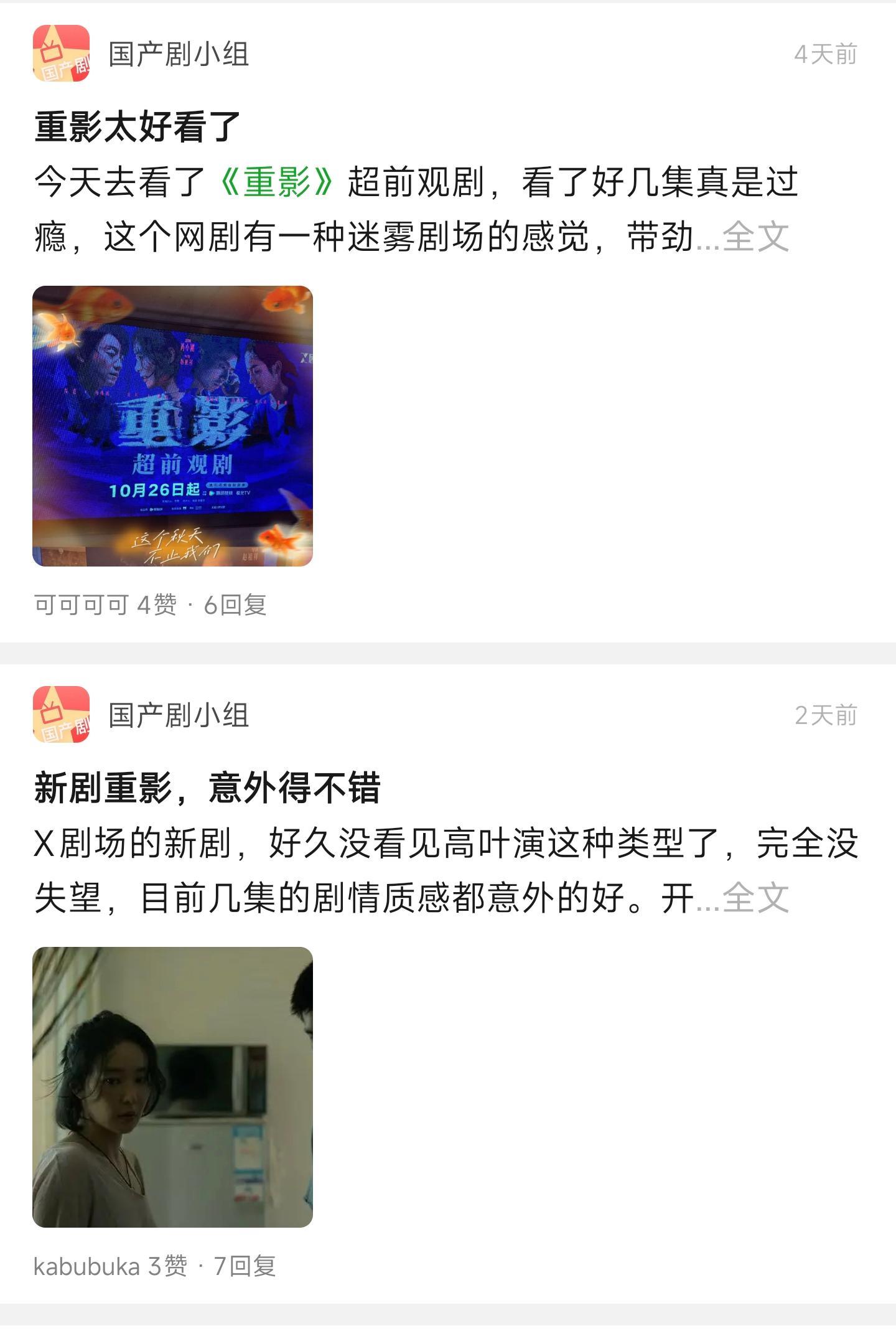Open the post titled 新剧重影，意外得不错

207,788
